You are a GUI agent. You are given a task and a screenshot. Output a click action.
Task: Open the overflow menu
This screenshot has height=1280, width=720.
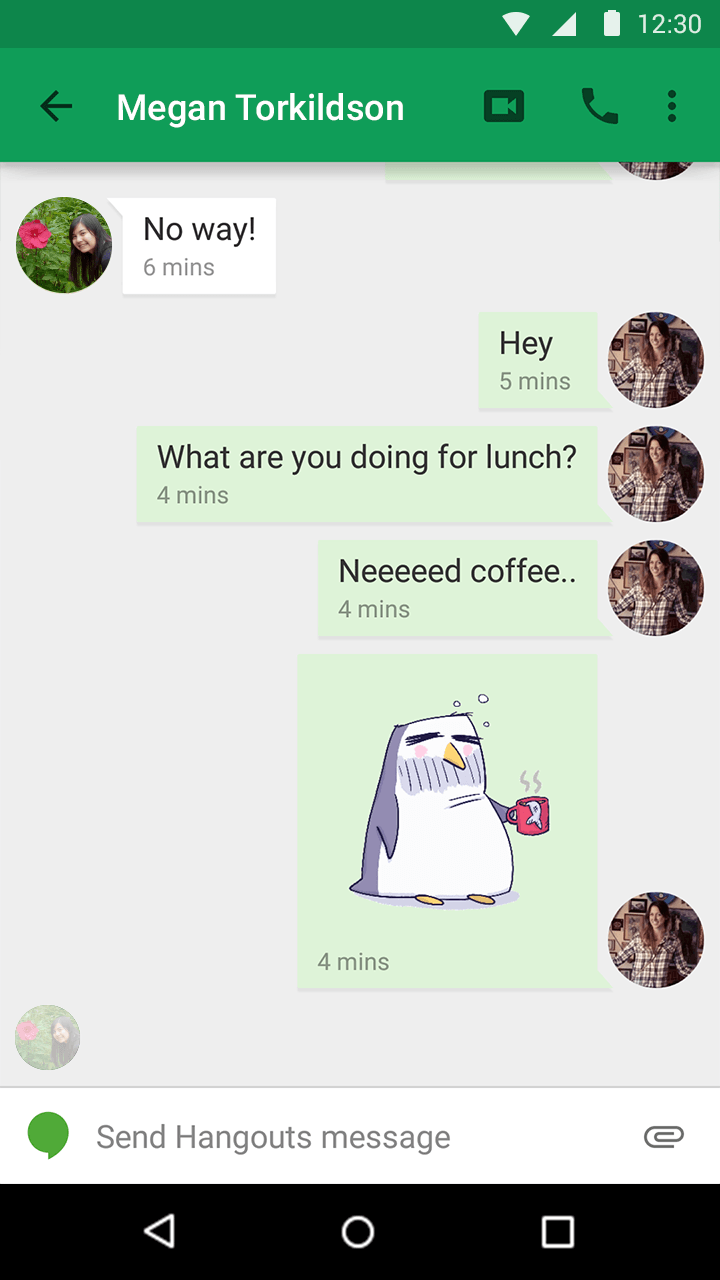pyautogui.click(x=672, y=106)
